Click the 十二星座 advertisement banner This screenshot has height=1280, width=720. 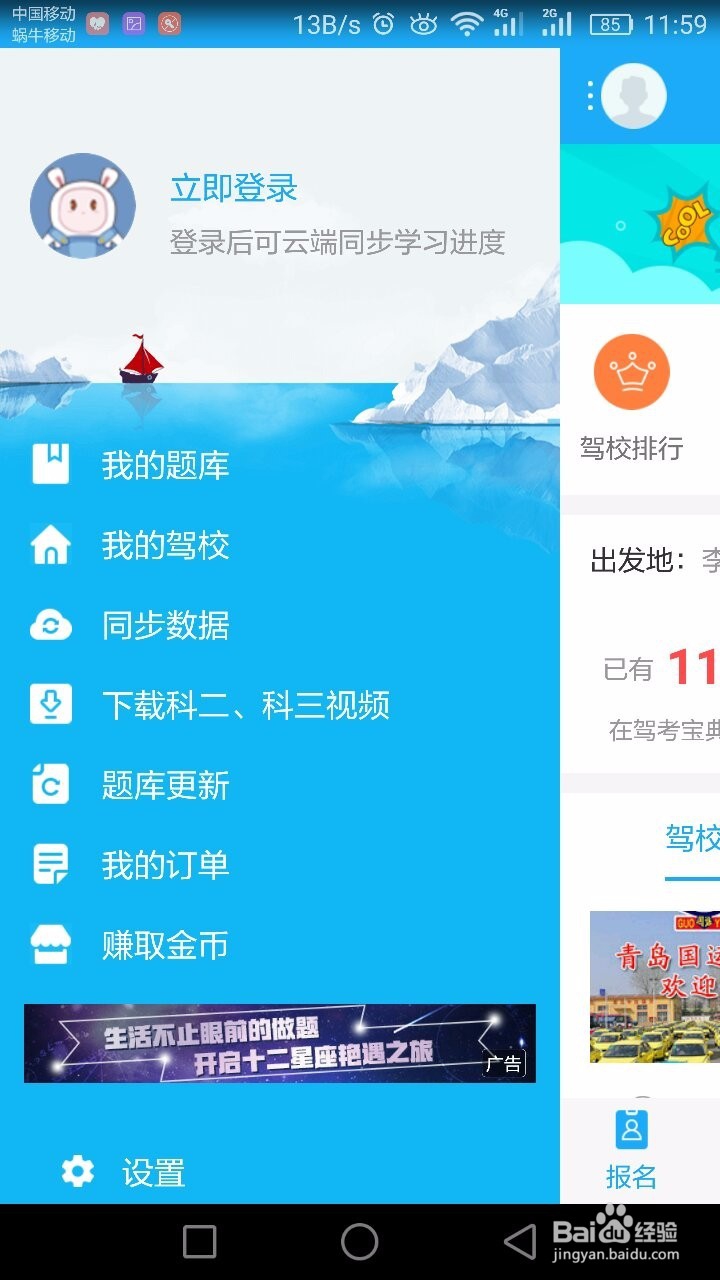click(280, 1042)
